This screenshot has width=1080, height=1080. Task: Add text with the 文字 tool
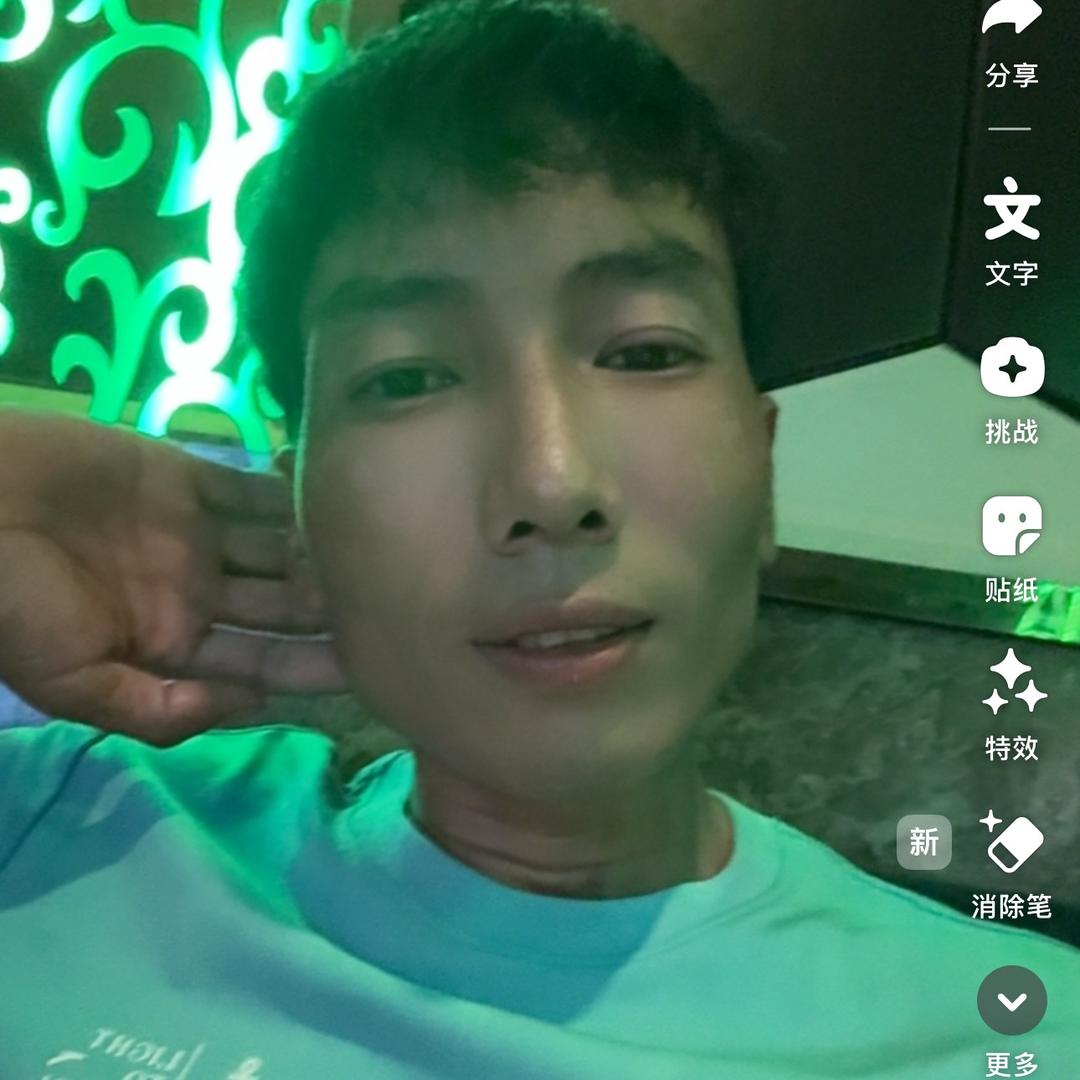tap(1012, 210)
